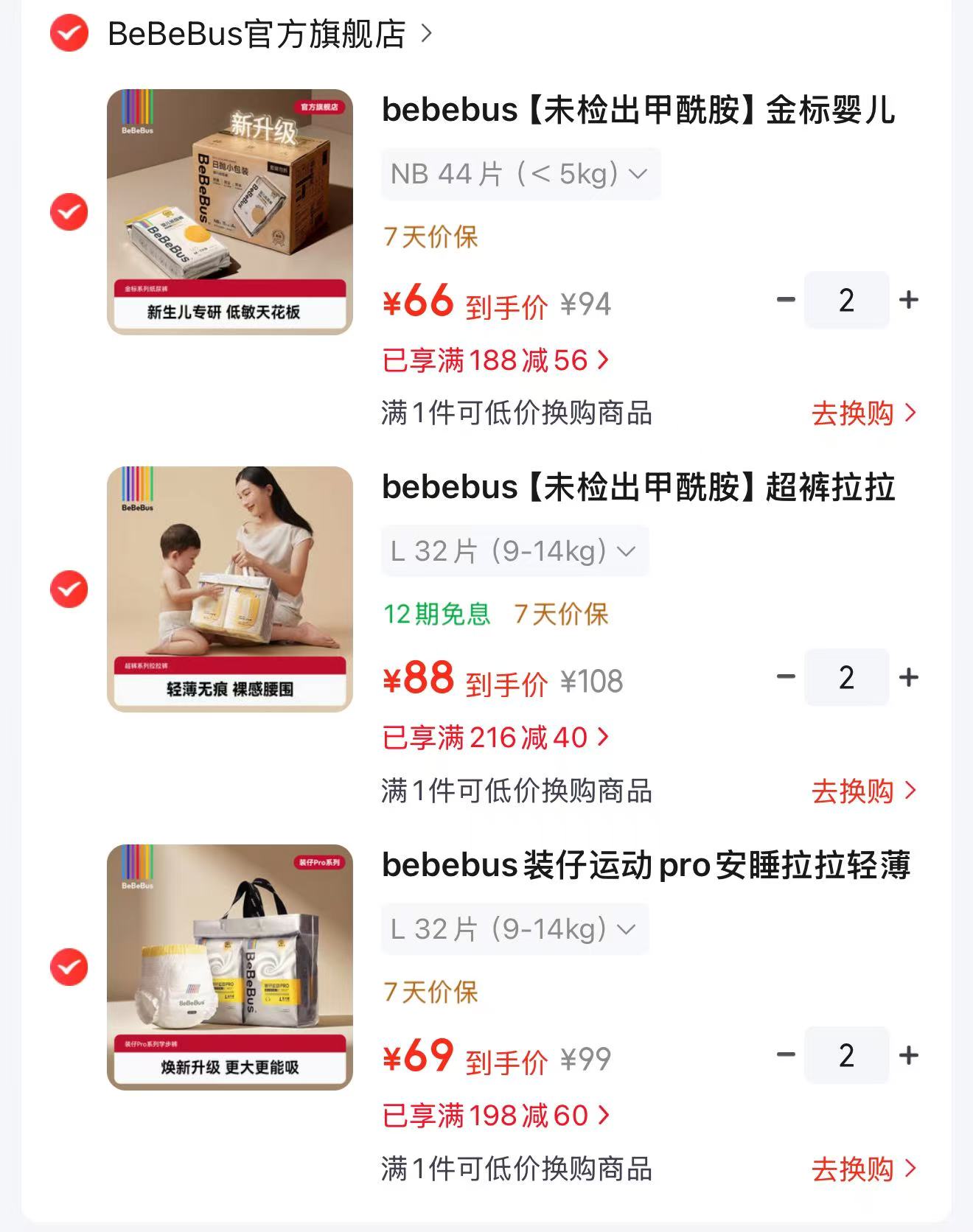The image size is (973, 1232).
Task: Open the BeBeBus官方旗舰店 store page
Action: point(269,34)
